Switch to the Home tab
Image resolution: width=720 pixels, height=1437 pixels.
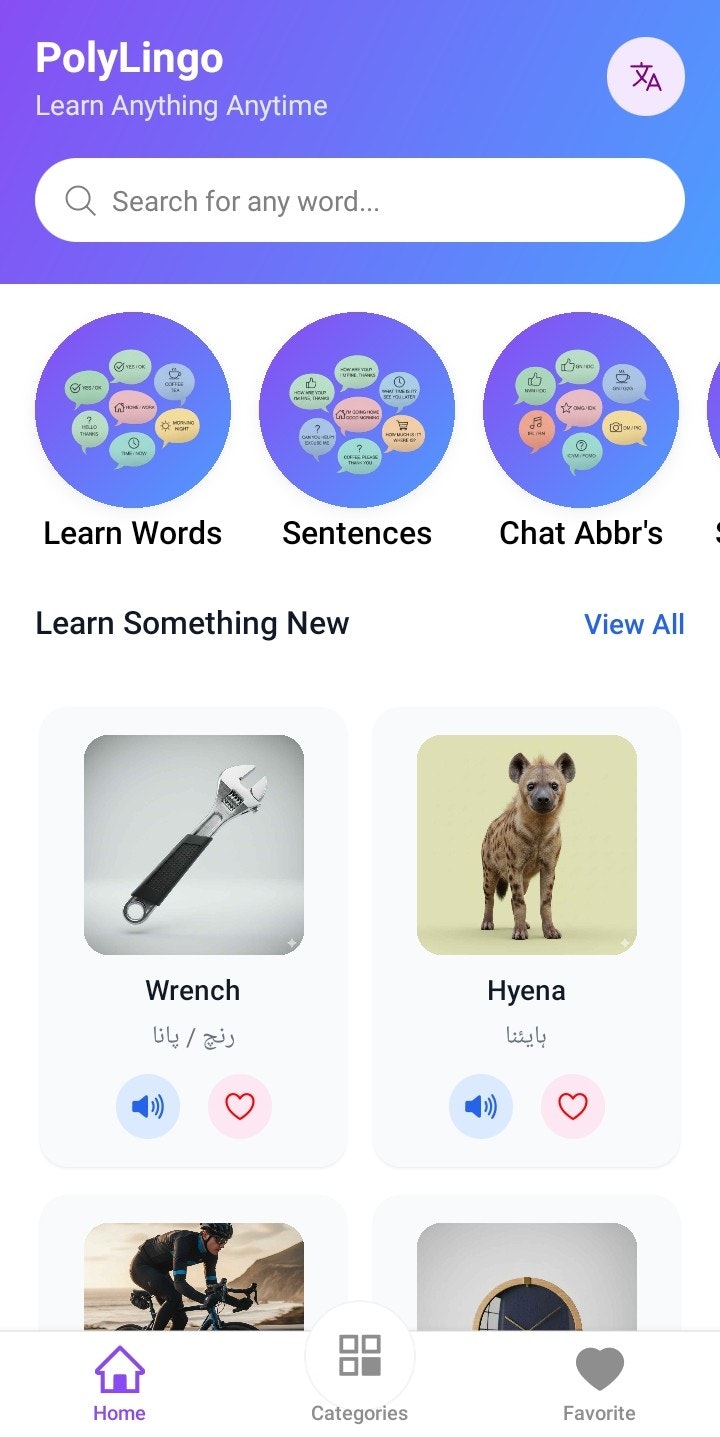(119, 1384)
